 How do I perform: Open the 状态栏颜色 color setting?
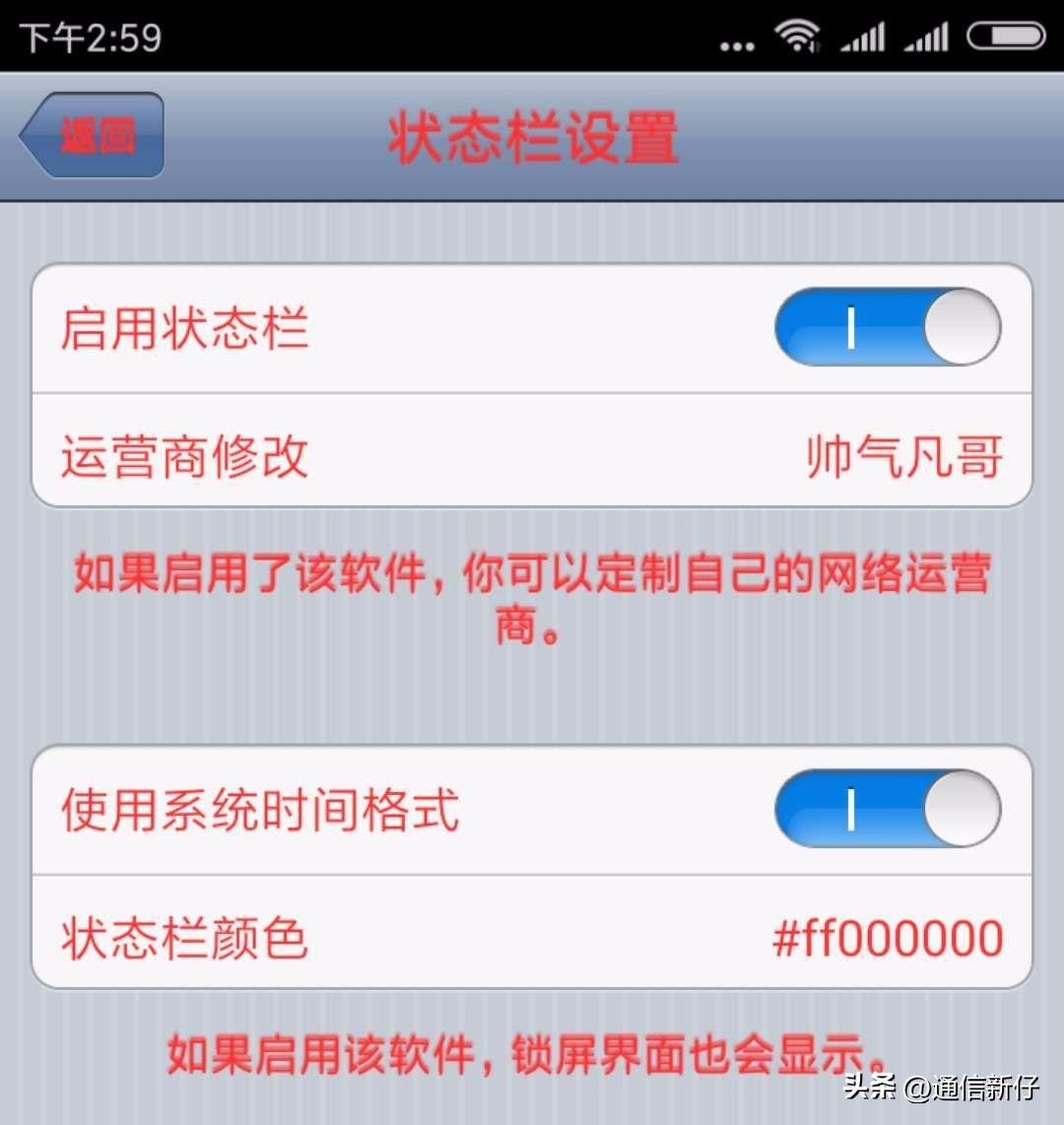coord(532,937)
